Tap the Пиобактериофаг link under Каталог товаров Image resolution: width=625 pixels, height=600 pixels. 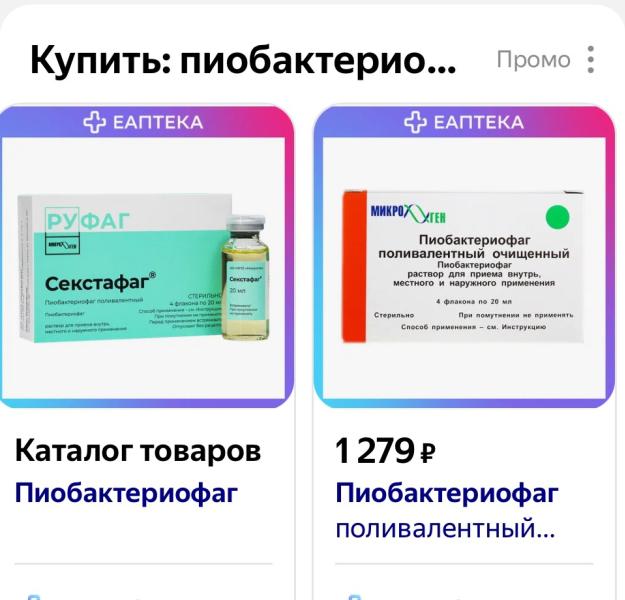tap(126, 496)
